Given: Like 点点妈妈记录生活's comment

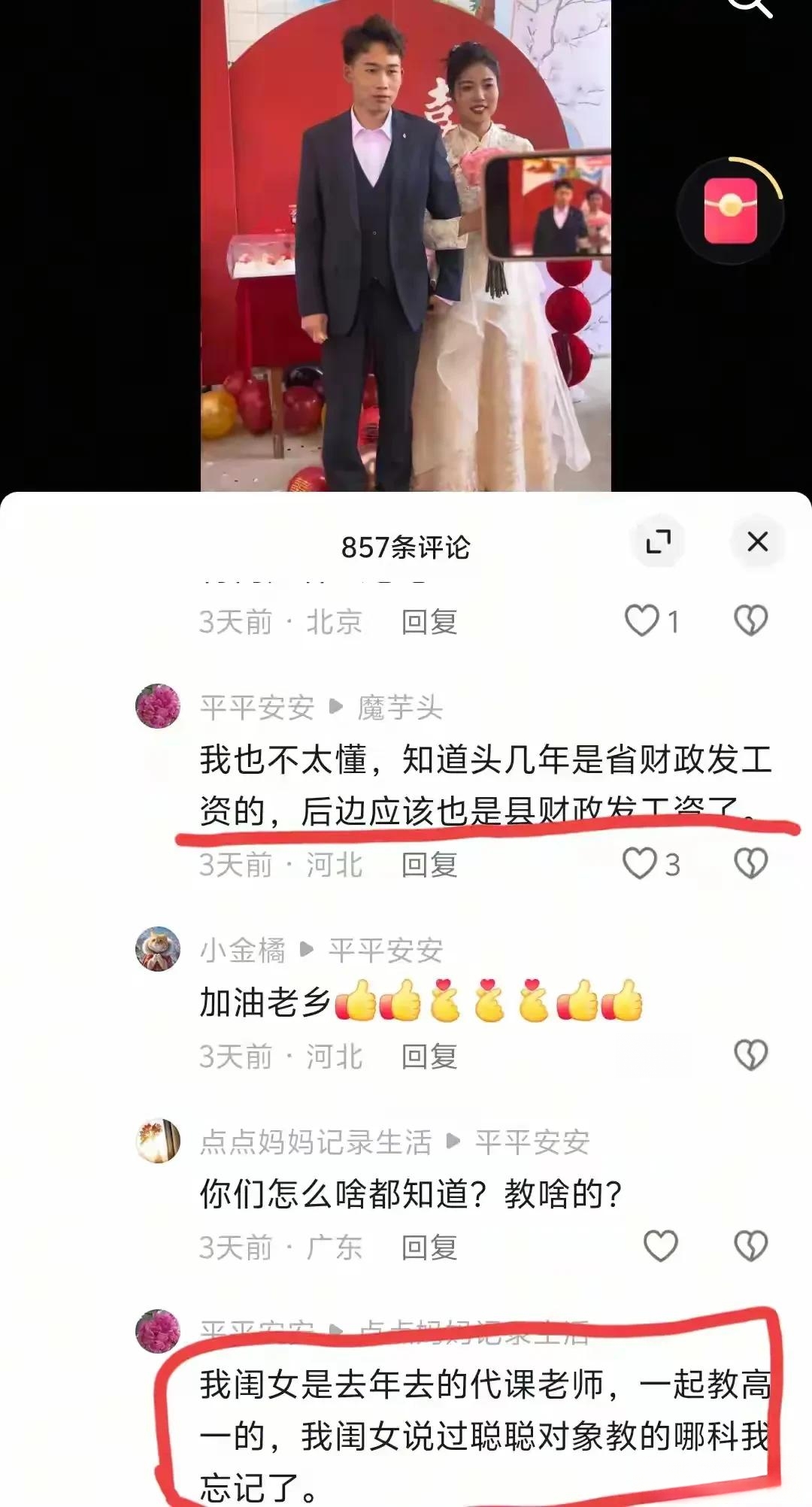Looking at the screenshot, I should pyautogui.click(x=661, y=1246).
